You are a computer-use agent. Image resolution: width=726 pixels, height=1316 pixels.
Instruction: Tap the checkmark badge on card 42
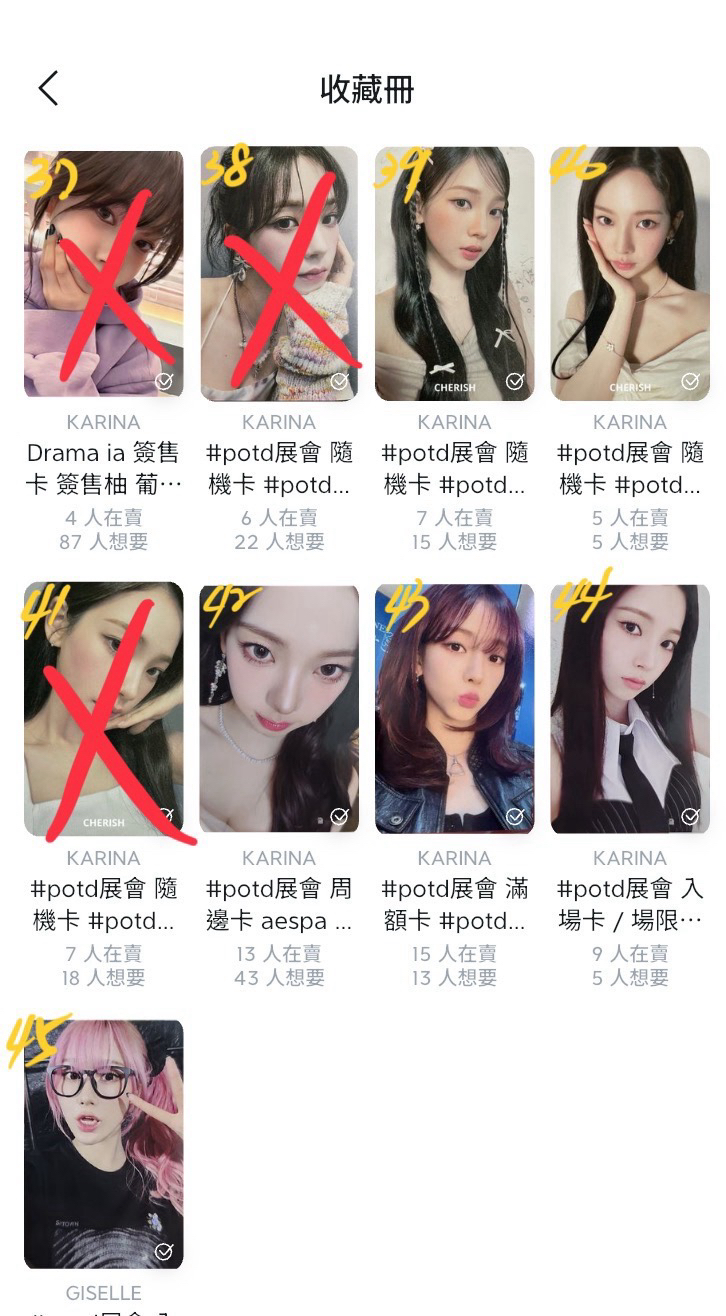(339, 817)
